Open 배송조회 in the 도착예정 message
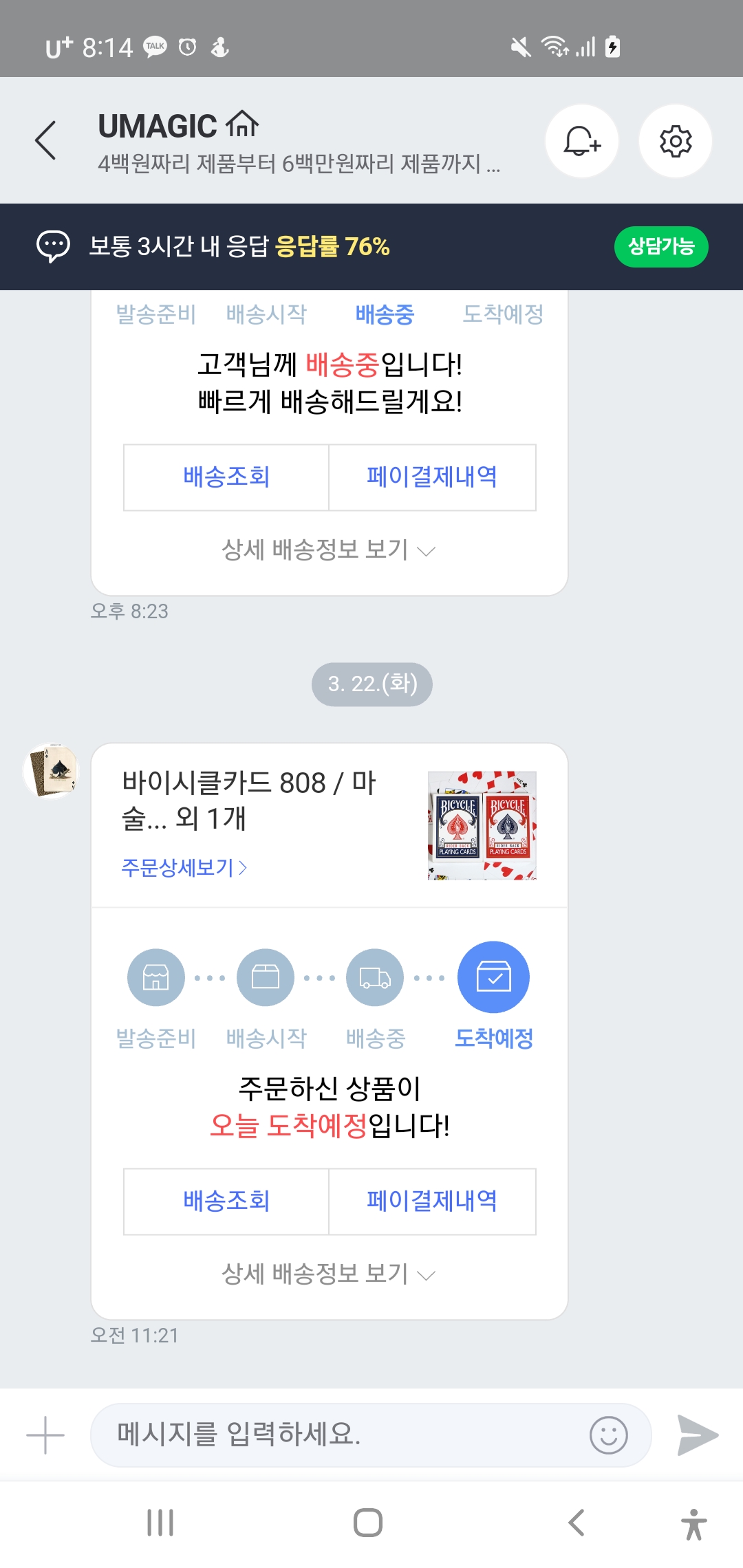The image size is (743, 1568). [226, 1201]
